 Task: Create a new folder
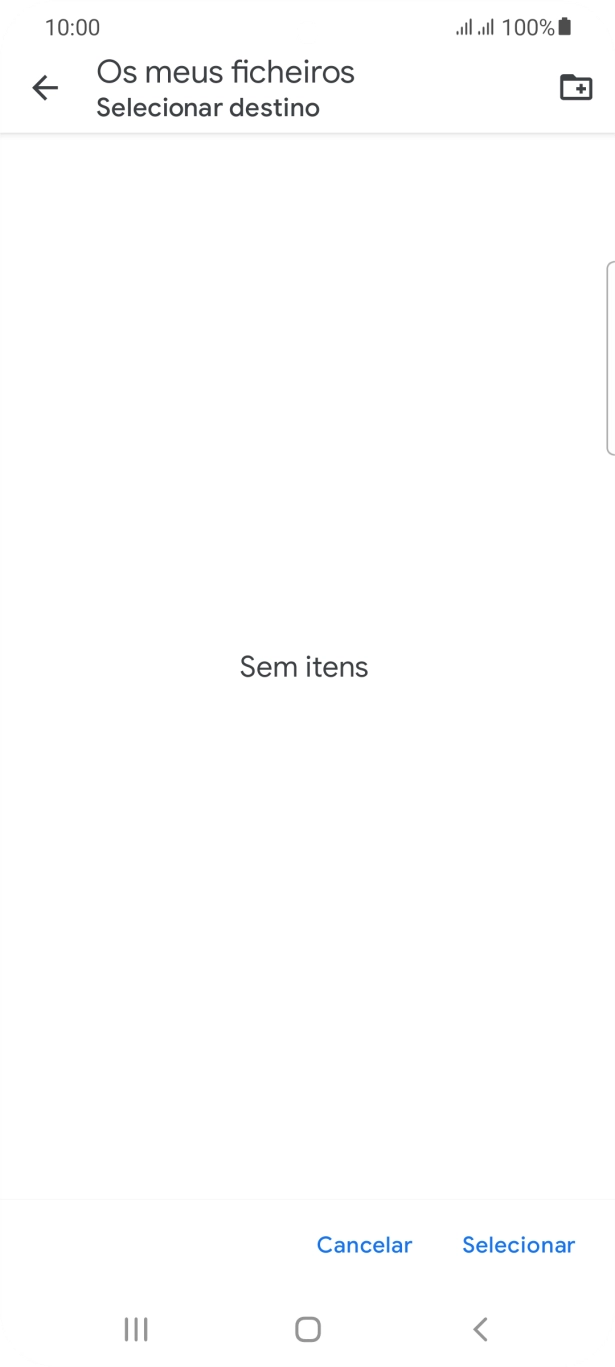point(575,88)
